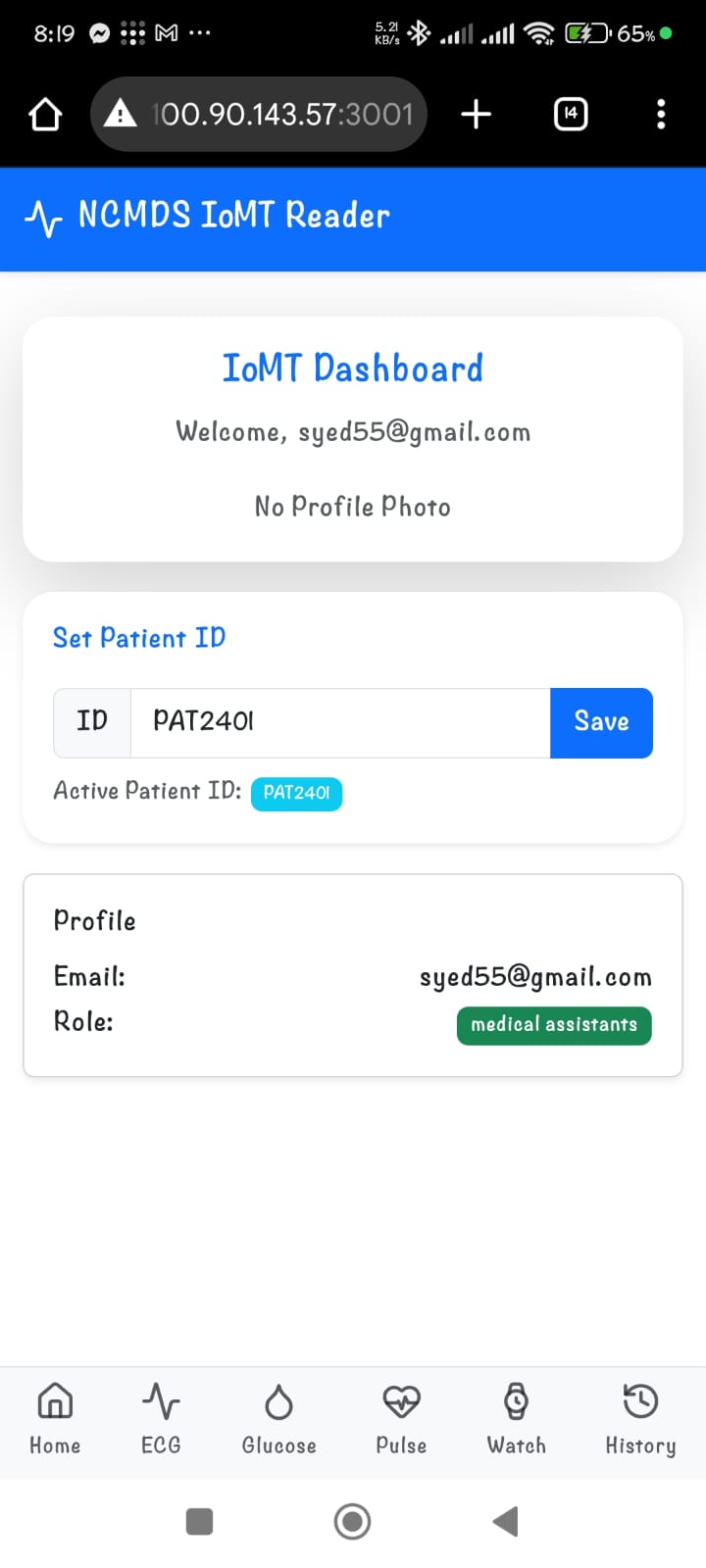Click inside the Patient ID text field
Image resolution: width=706 pixels, height=1568 pixels.
coord(338,722)
